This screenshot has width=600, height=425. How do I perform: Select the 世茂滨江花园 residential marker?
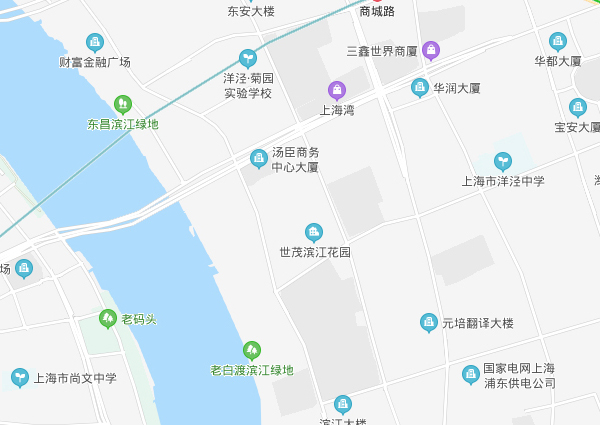pos(314,233)
